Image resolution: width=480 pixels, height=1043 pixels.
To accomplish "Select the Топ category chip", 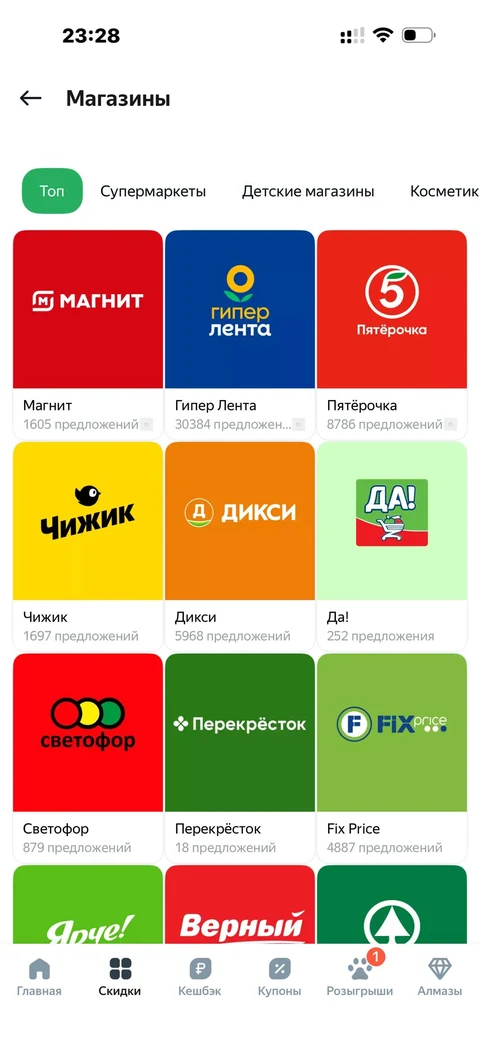I will (x=52, y=191).
